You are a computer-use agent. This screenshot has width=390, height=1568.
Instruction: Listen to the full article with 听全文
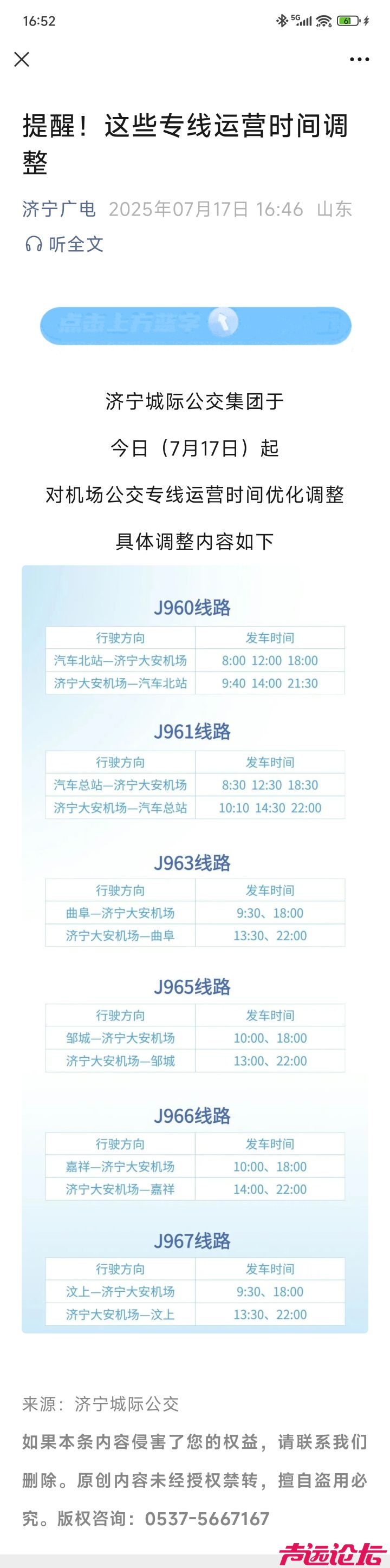(64, 244)
